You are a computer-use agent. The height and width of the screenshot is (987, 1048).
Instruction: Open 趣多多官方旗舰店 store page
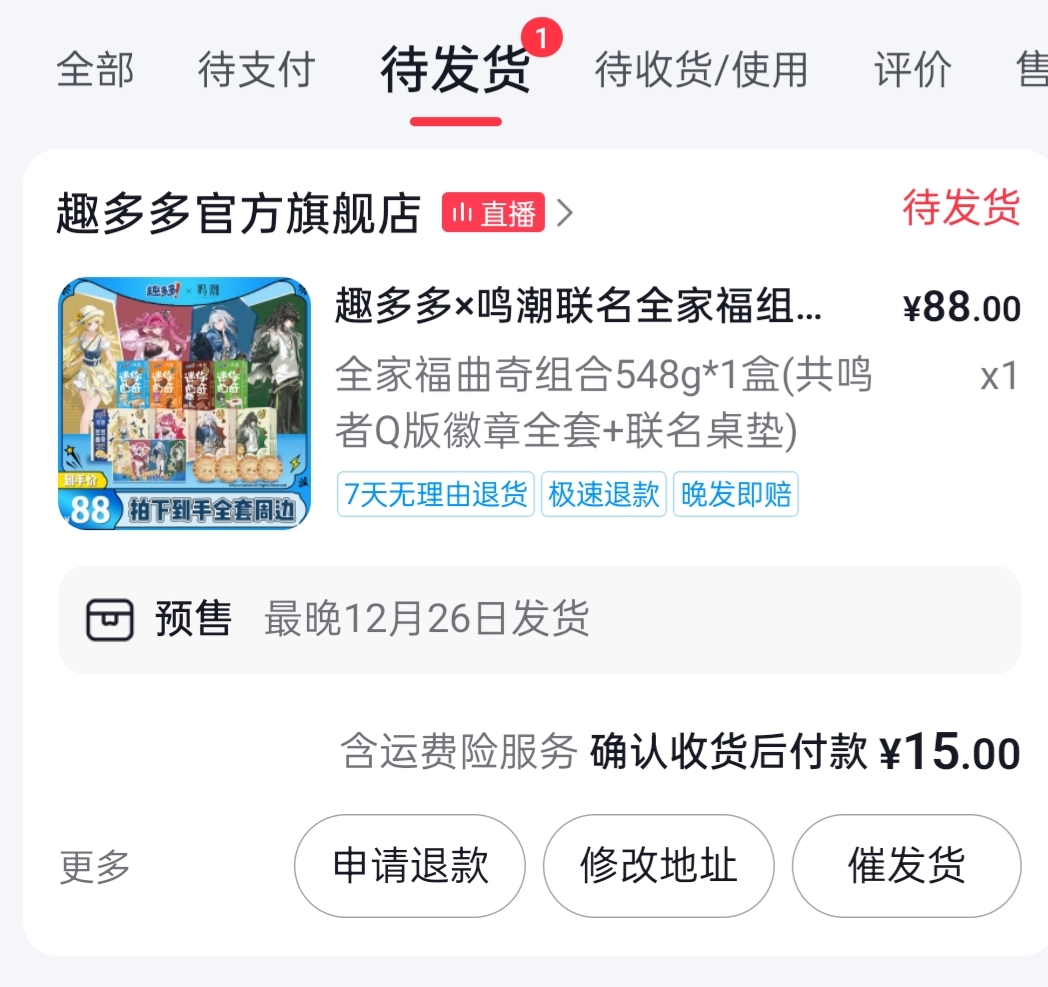[238, 213]
